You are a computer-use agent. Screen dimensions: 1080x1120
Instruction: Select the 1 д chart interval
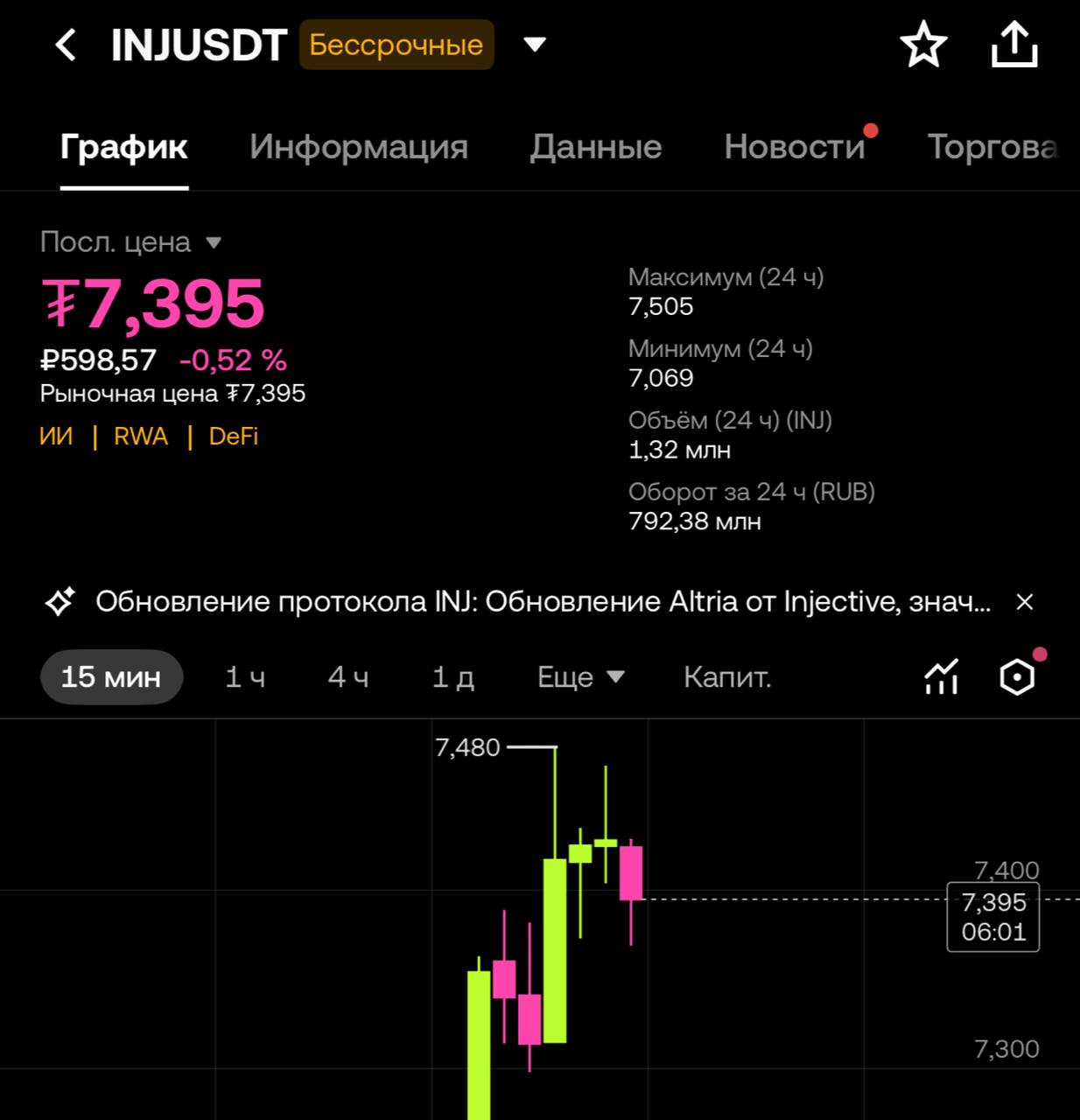pyautogui.click(x=453, y=677)
